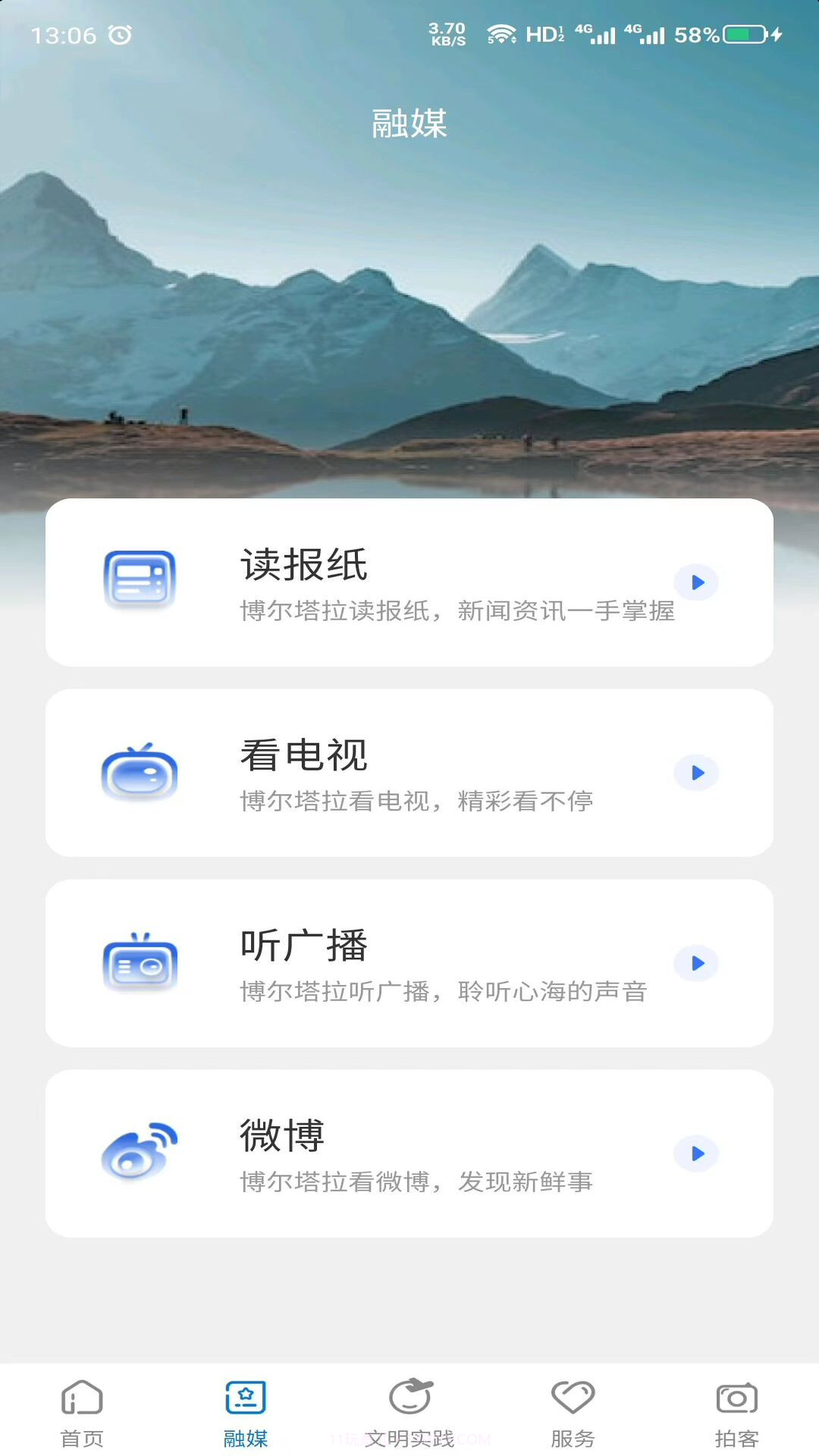Image resolution: width=819 pixels, height=1456 pixels.
Task: Select the newspaper icon beside 读报纸
Action: point(140,580)
